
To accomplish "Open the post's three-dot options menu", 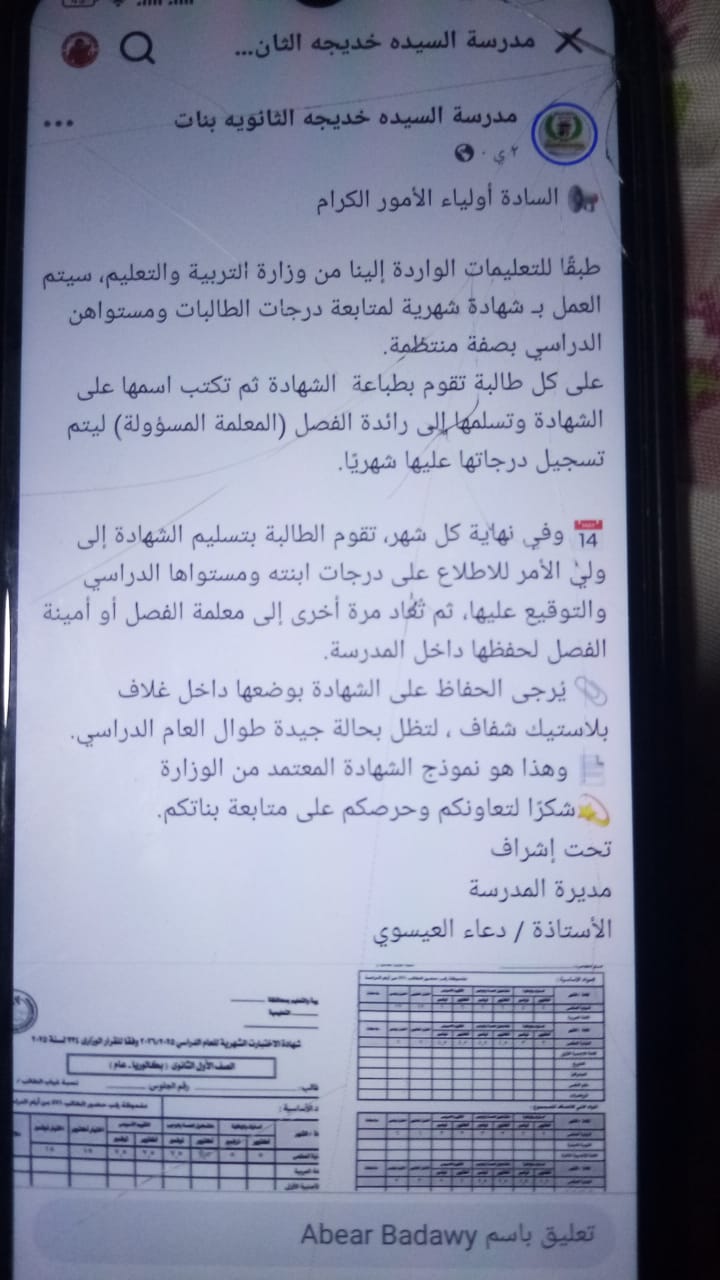I will [59, 123].
